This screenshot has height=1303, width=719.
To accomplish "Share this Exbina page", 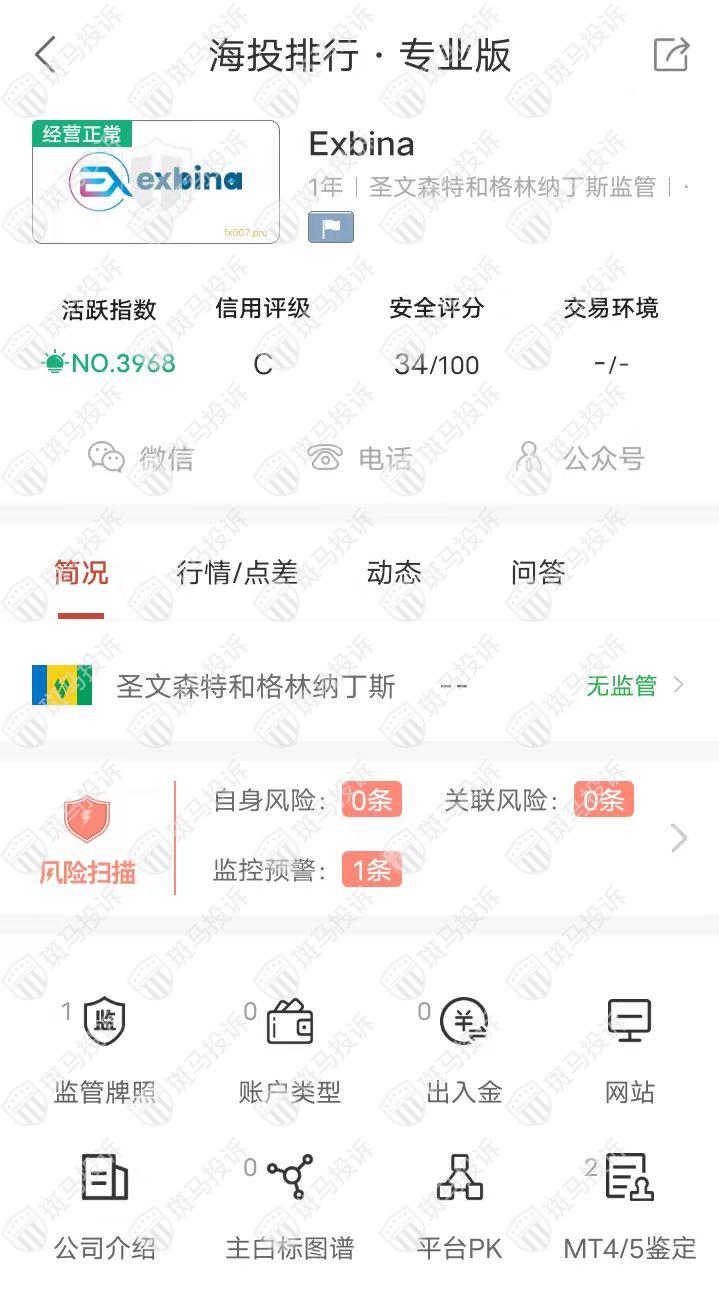I will click(671, 54).
